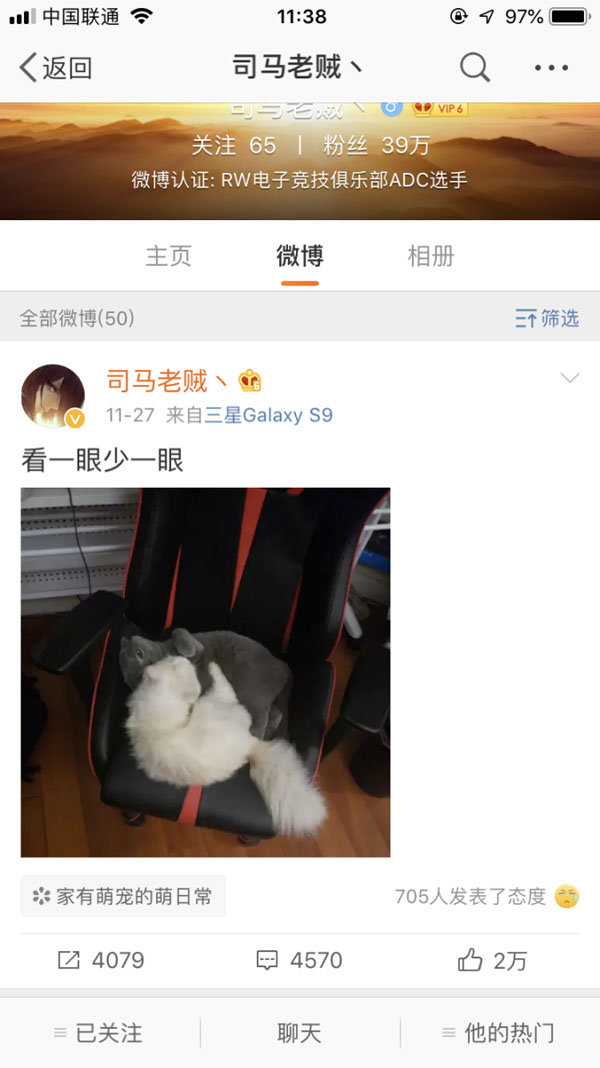This screenshot has width=600, height=1068.
Task: Go back using the 返回 button
Action: [55, 67]
